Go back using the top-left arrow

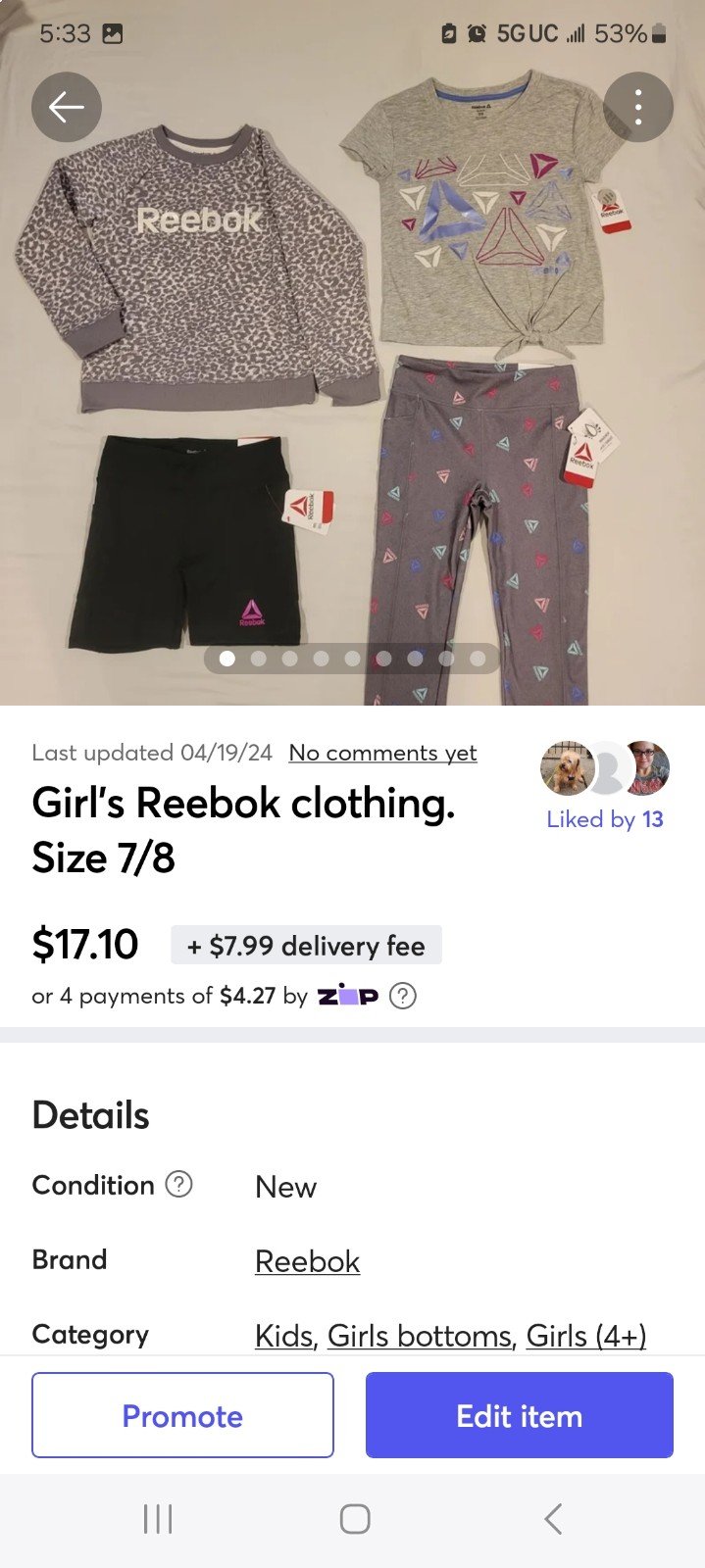[x=67, y=107]
